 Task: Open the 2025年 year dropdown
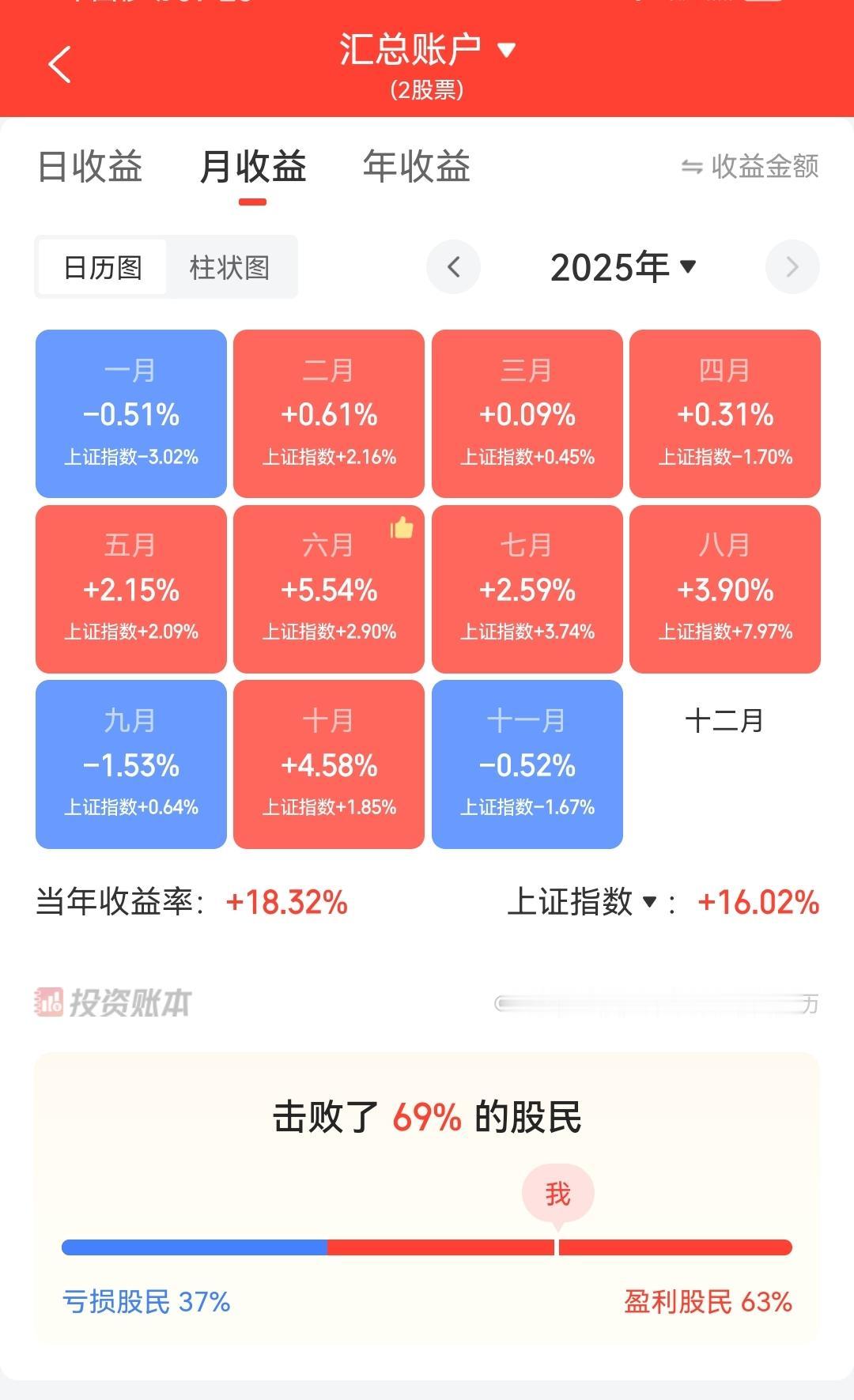pyautogui.click(x=622, y=267)
